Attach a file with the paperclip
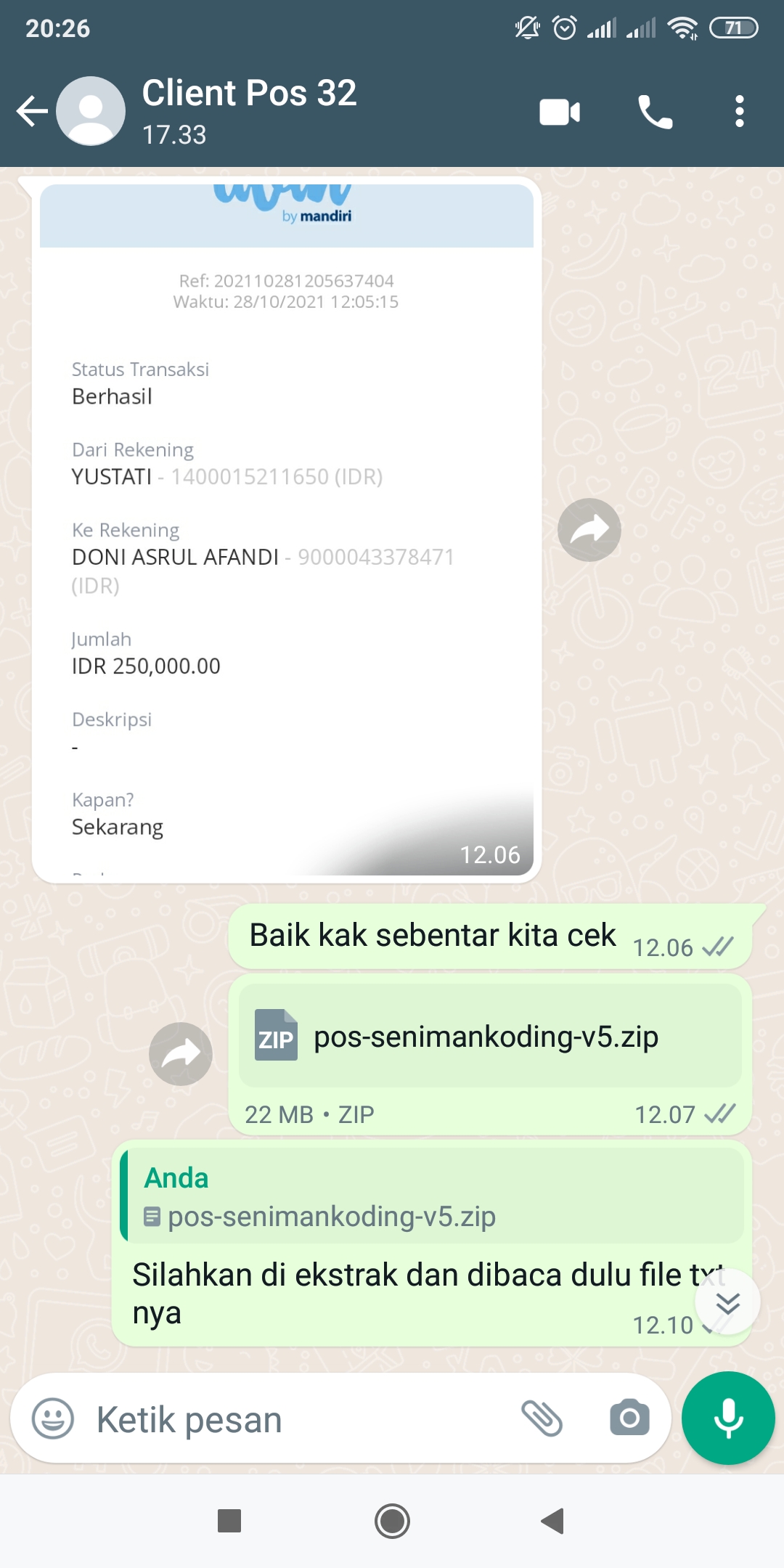The image size is (784, 1568). pos(542,1418)
